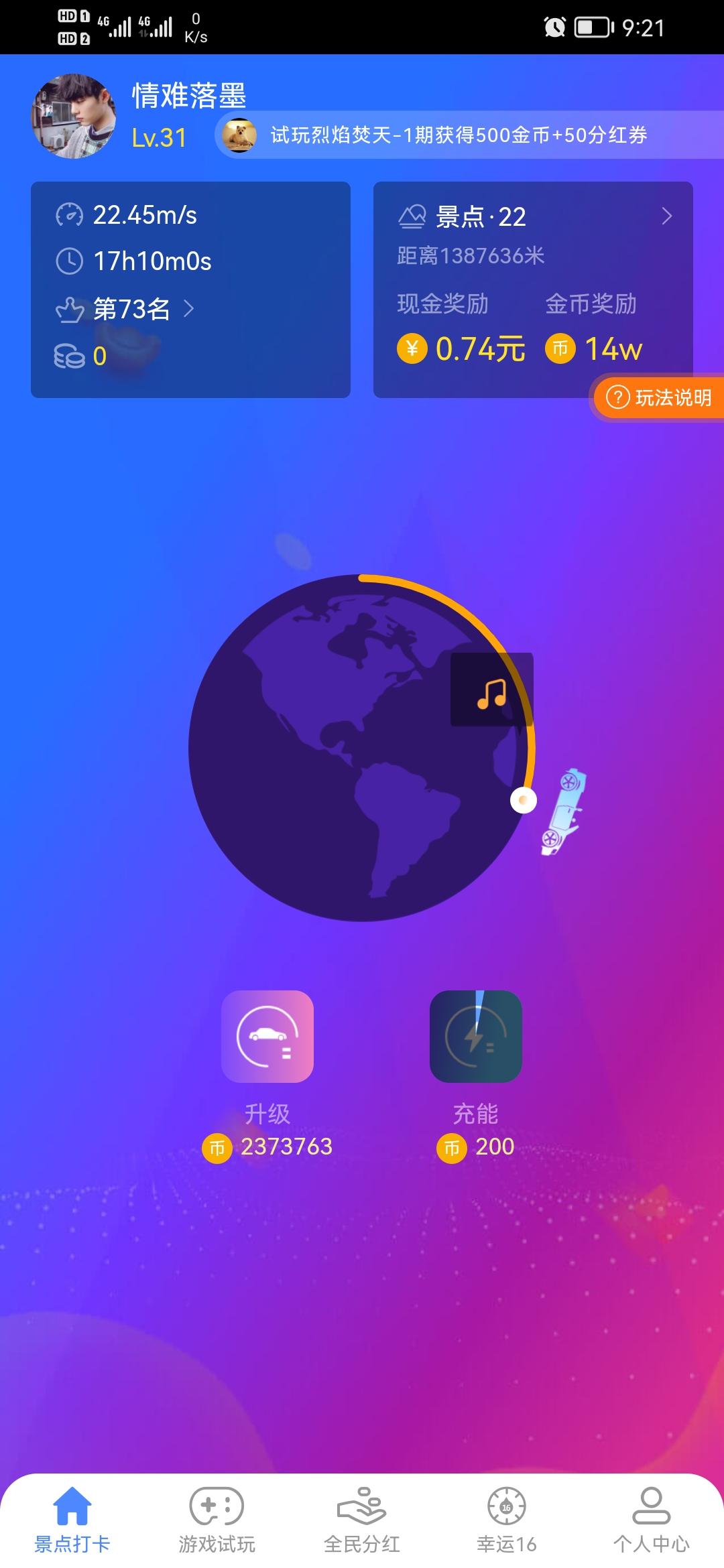Tap the 充能 recharge button
This screenshot has width=724, height=1568.
(x=475, y=1036)
